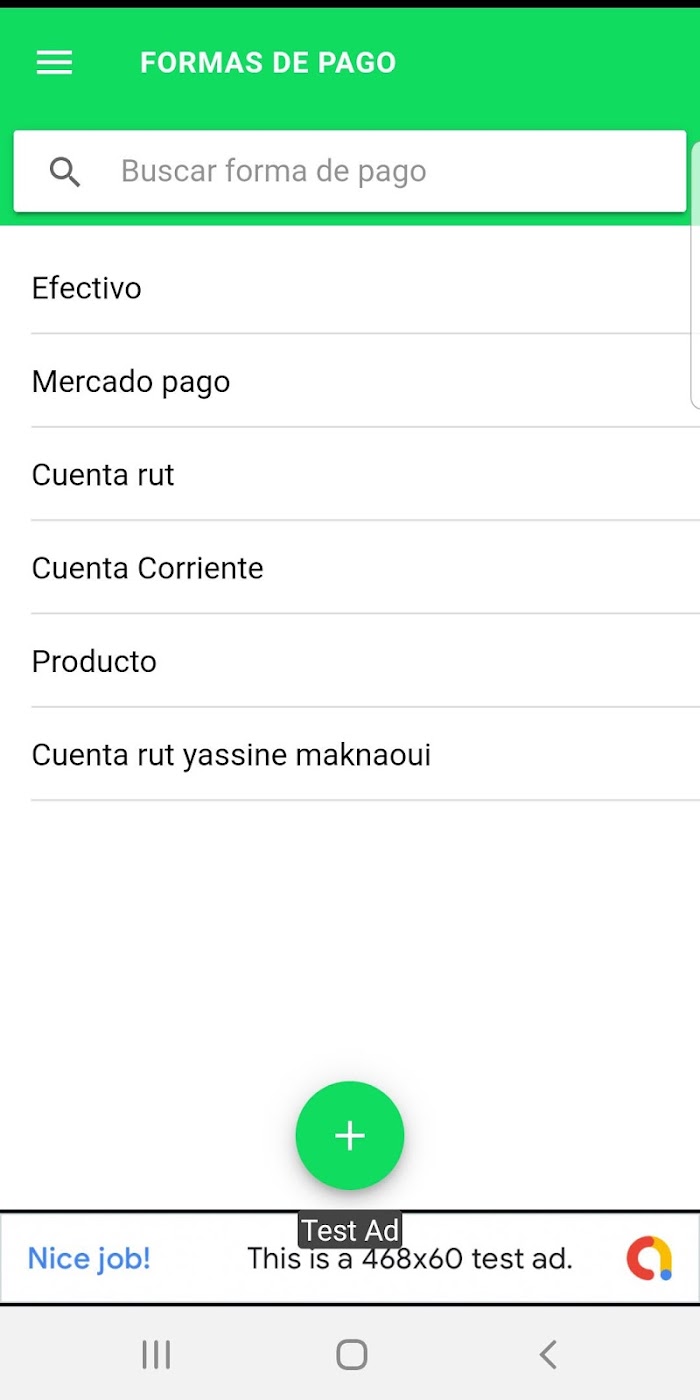Open the Efectivo payment method
This screenshot has height=1400, width=700.
click(x=350, y=288)
